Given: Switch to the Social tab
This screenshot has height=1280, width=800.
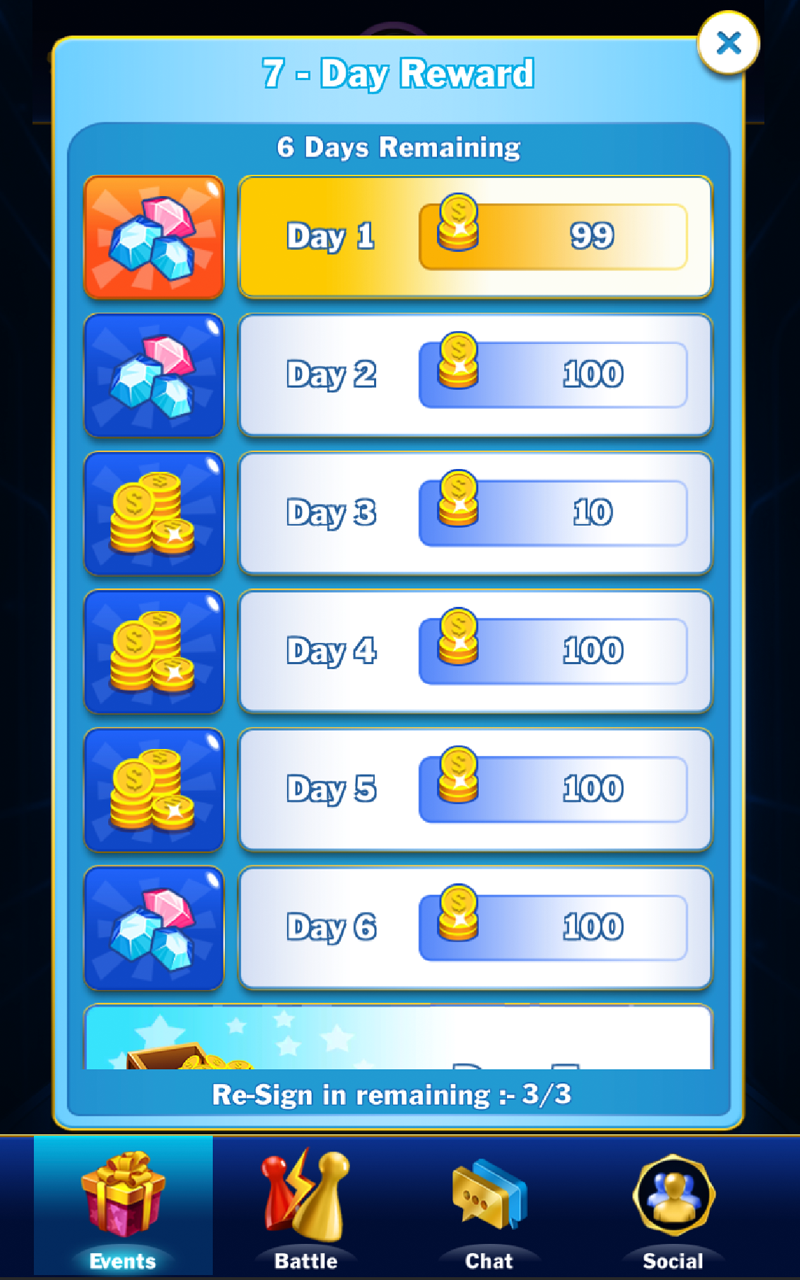Looking at the screenshot, I should [673, 1207].
